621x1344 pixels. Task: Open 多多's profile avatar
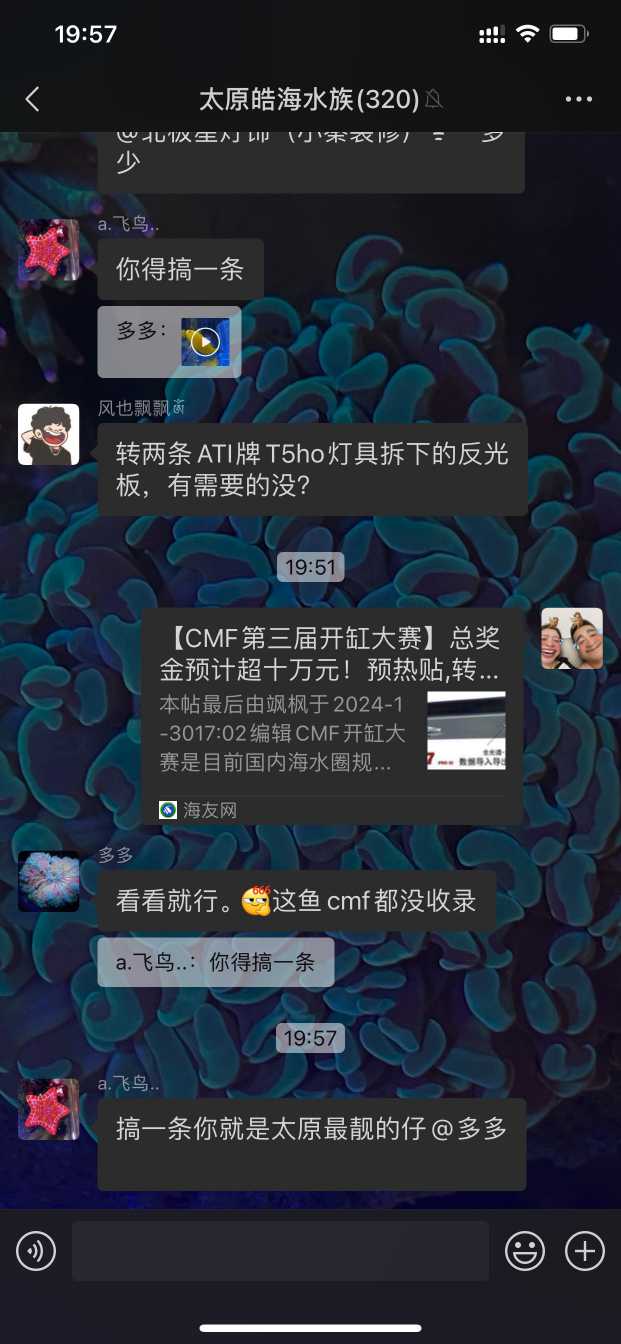pos(49,881)
